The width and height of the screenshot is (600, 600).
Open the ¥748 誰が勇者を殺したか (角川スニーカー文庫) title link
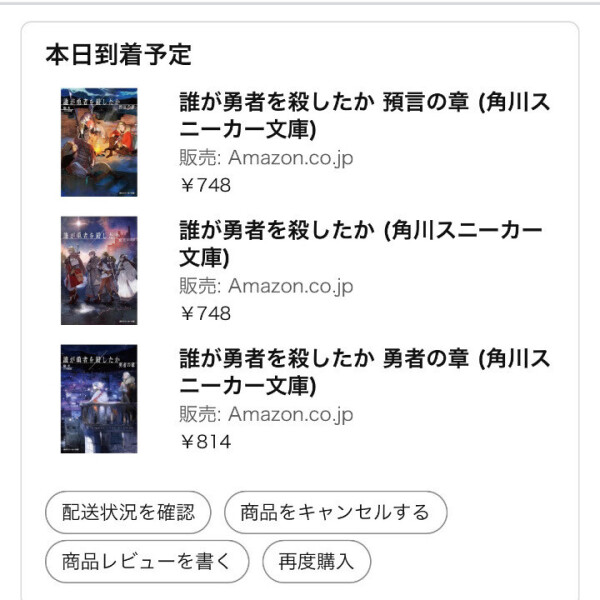[x=360, y=243]
